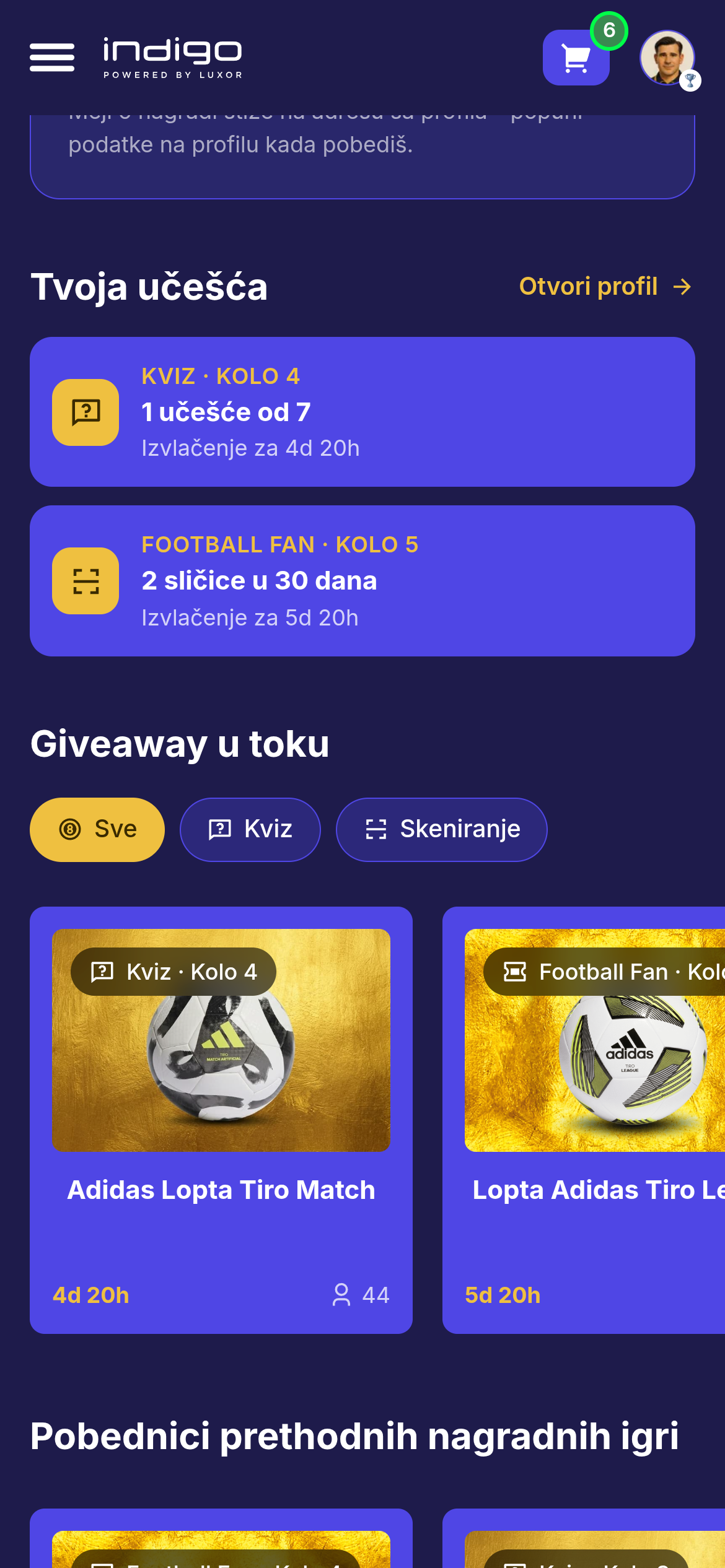Filter giveaways by Kviz
This screenshot has height=1568, width=725.
coord(250,830)
